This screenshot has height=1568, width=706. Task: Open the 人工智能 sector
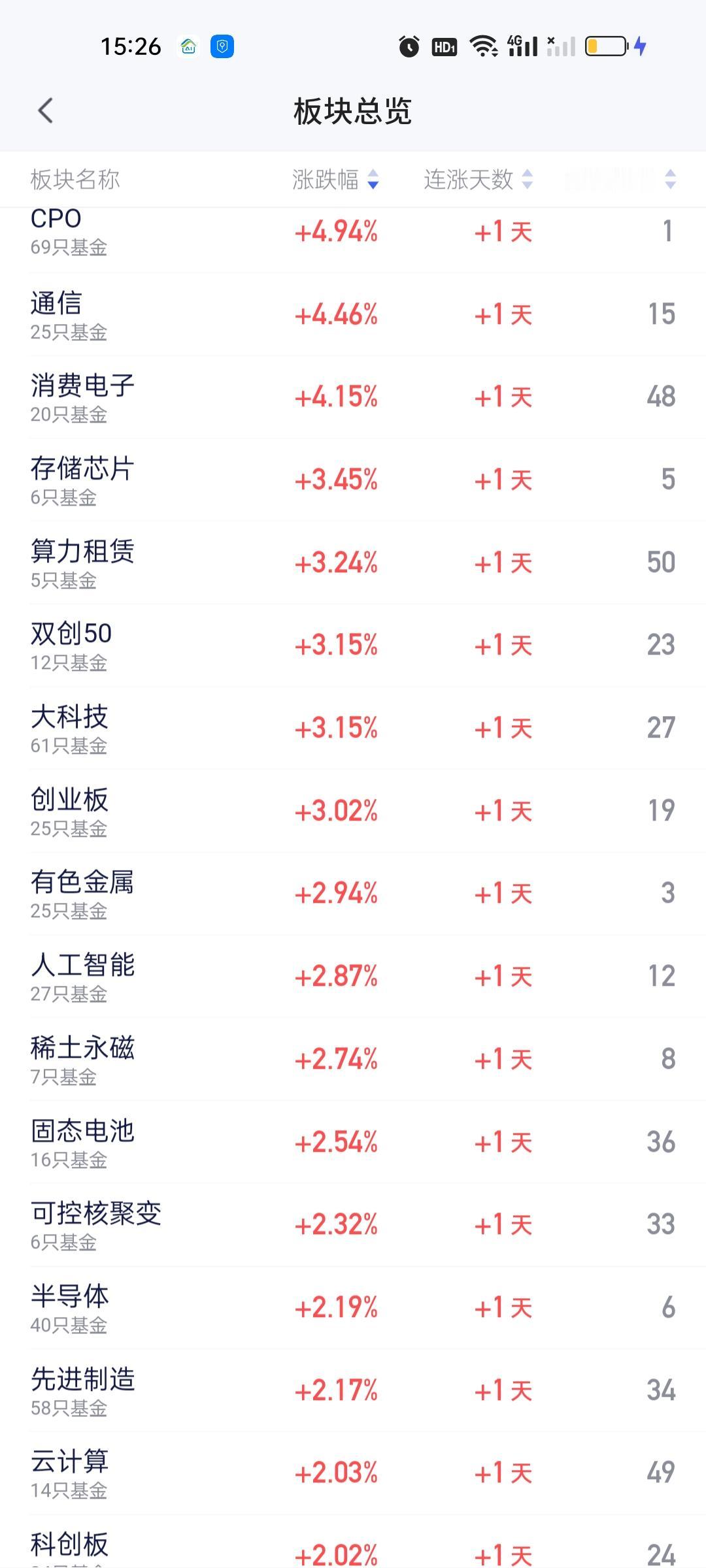click(x=353, y=977)
